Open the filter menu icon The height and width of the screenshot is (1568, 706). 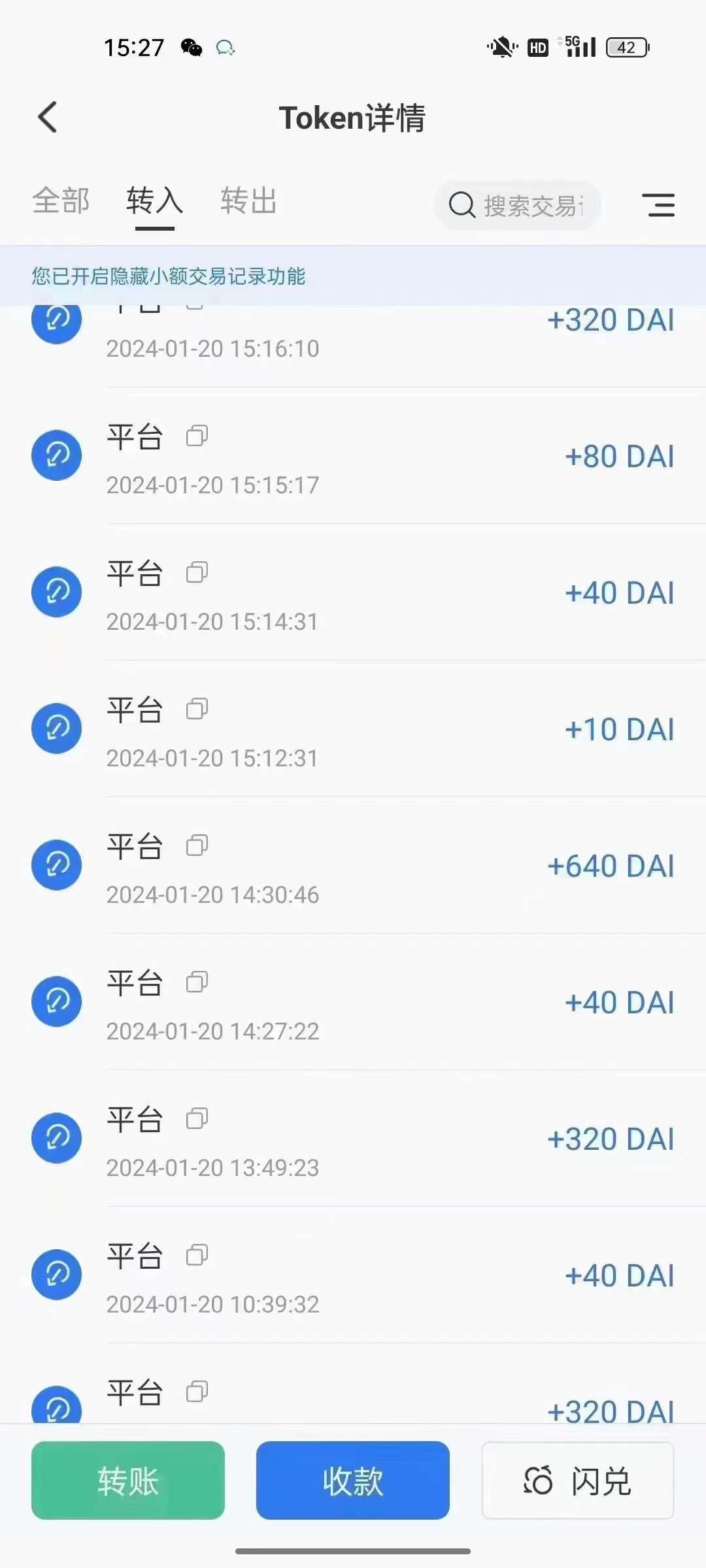tap(658, 205)
